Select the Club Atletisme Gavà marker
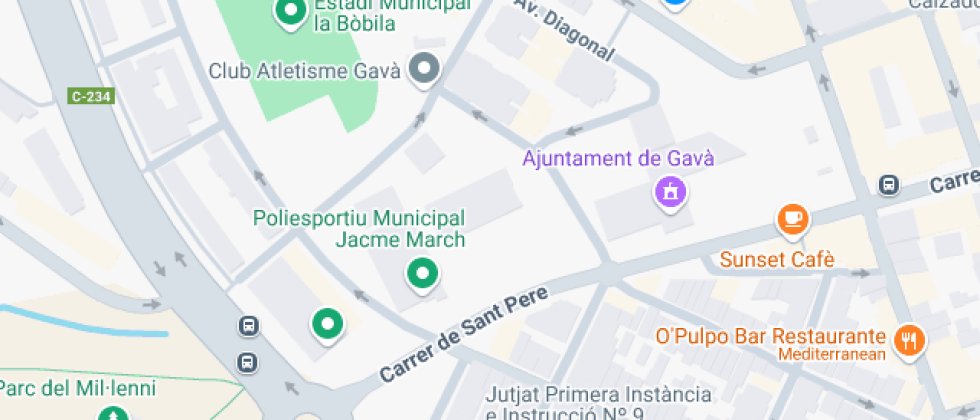This screenshot has width=980, height=420. click(427, 70)
